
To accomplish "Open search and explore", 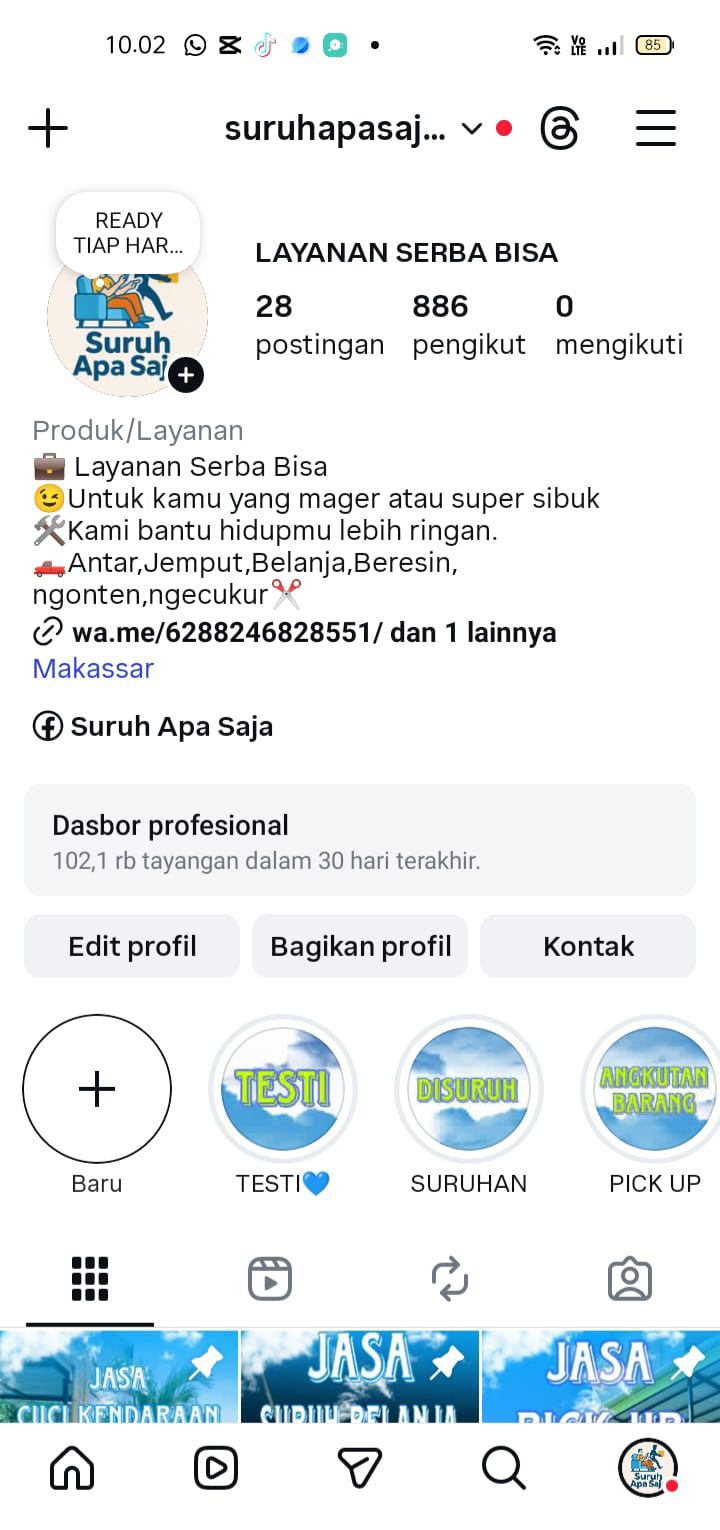I will tap(503, 1468).
